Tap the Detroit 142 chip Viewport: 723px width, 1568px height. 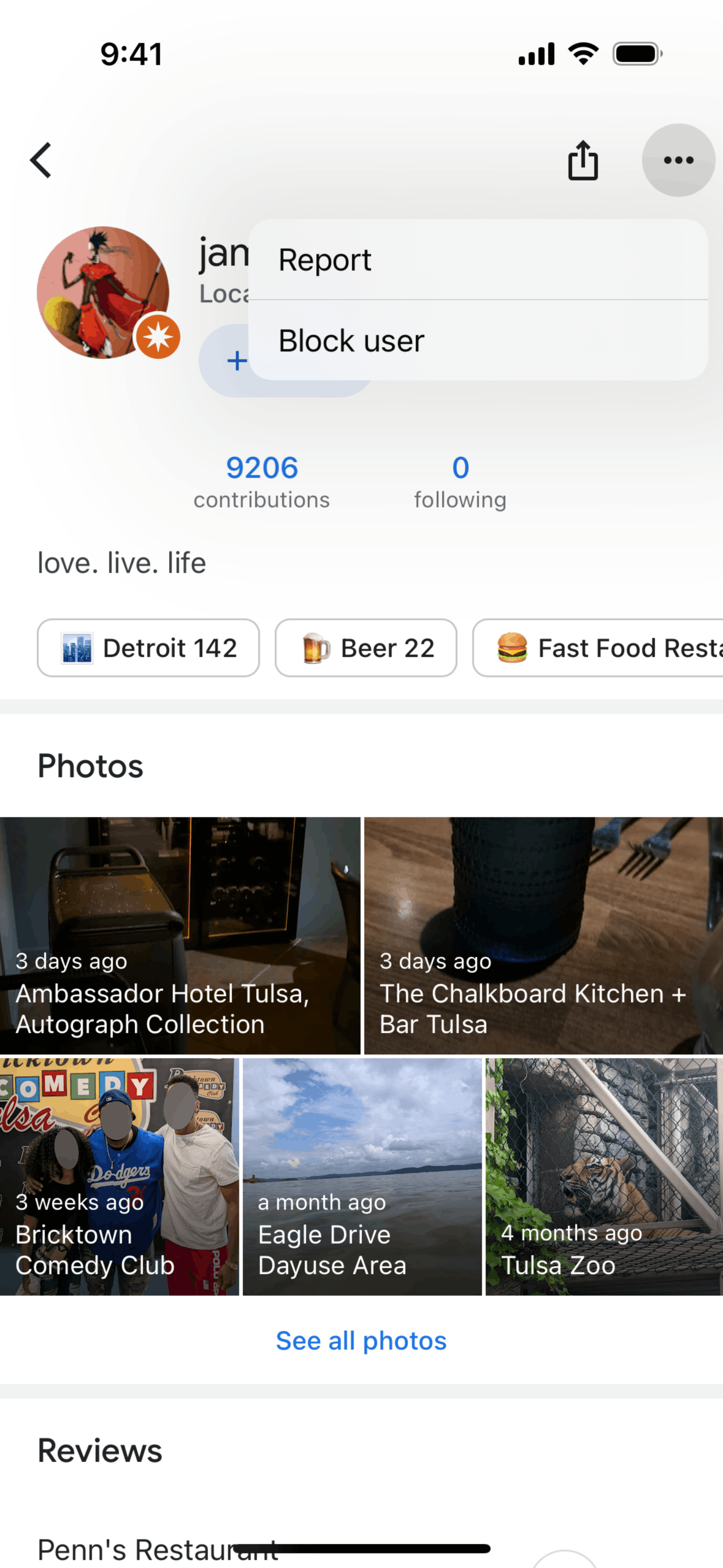[148, 648]
